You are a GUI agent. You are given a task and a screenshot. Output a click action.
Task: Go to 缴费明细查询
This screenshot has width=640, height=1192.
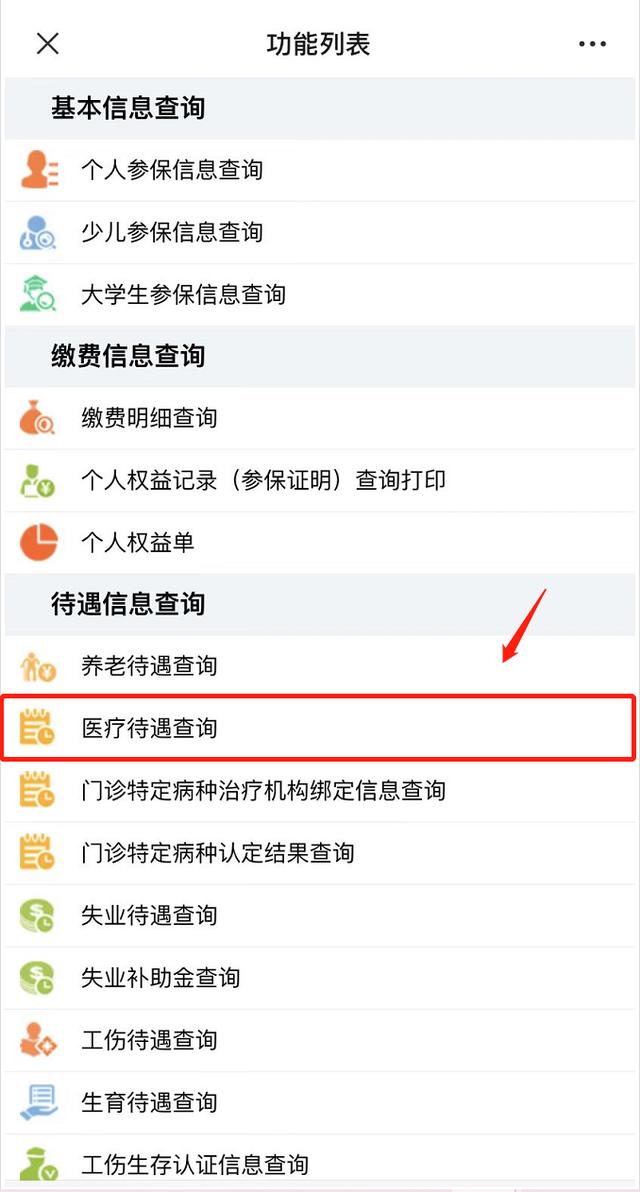(320, 417)
